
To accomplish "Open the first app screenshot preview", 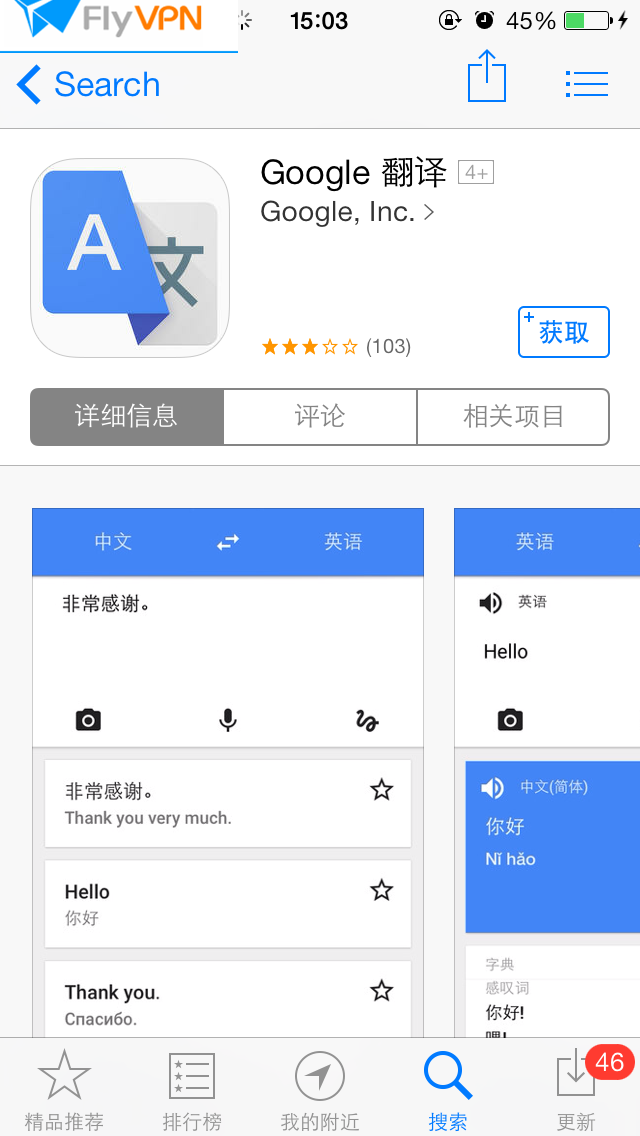I will 228,770.
